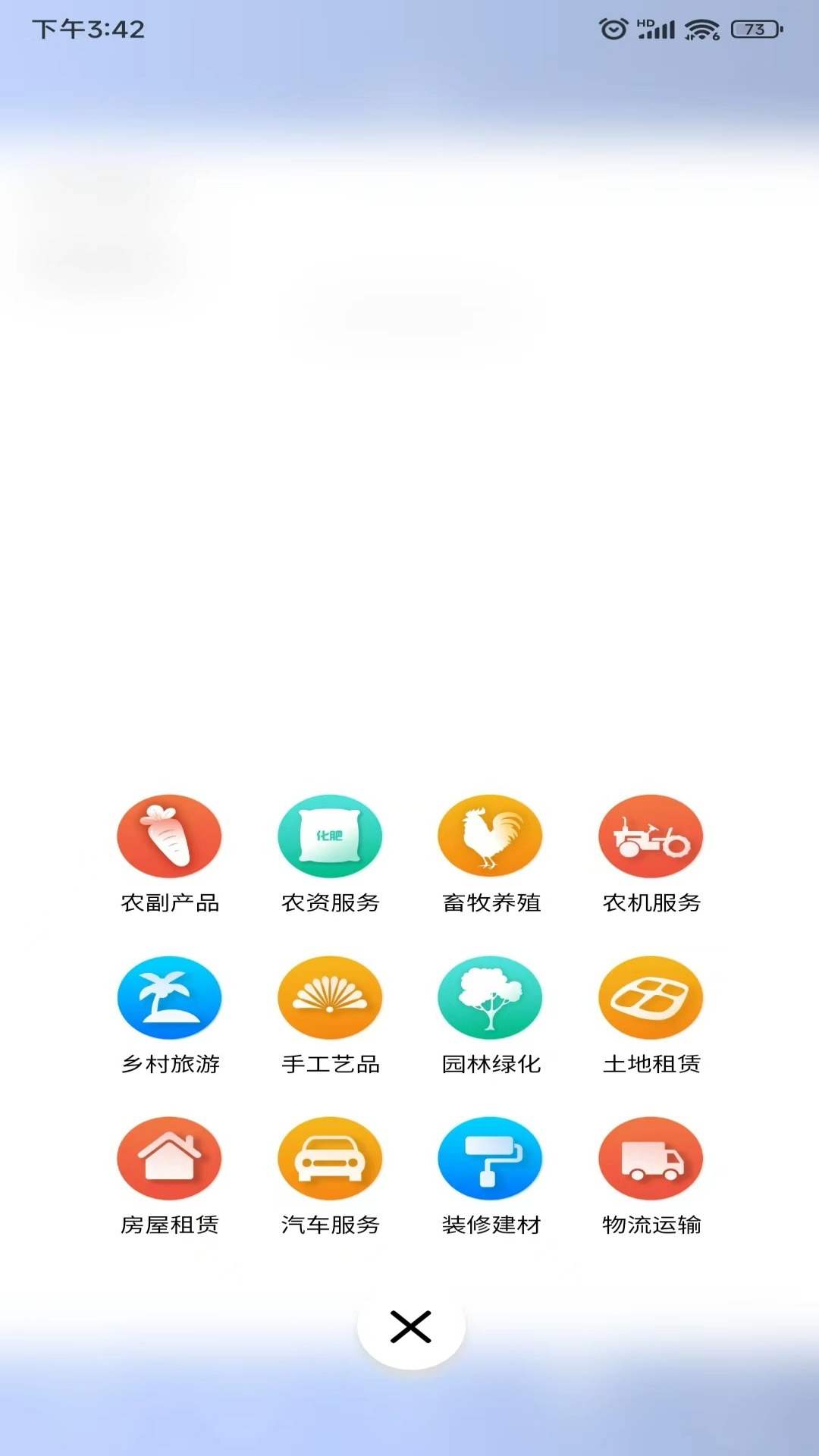Open the 物流运输 category
Viewport: 819px width, 1456px height.
[x=651, y=1176]
